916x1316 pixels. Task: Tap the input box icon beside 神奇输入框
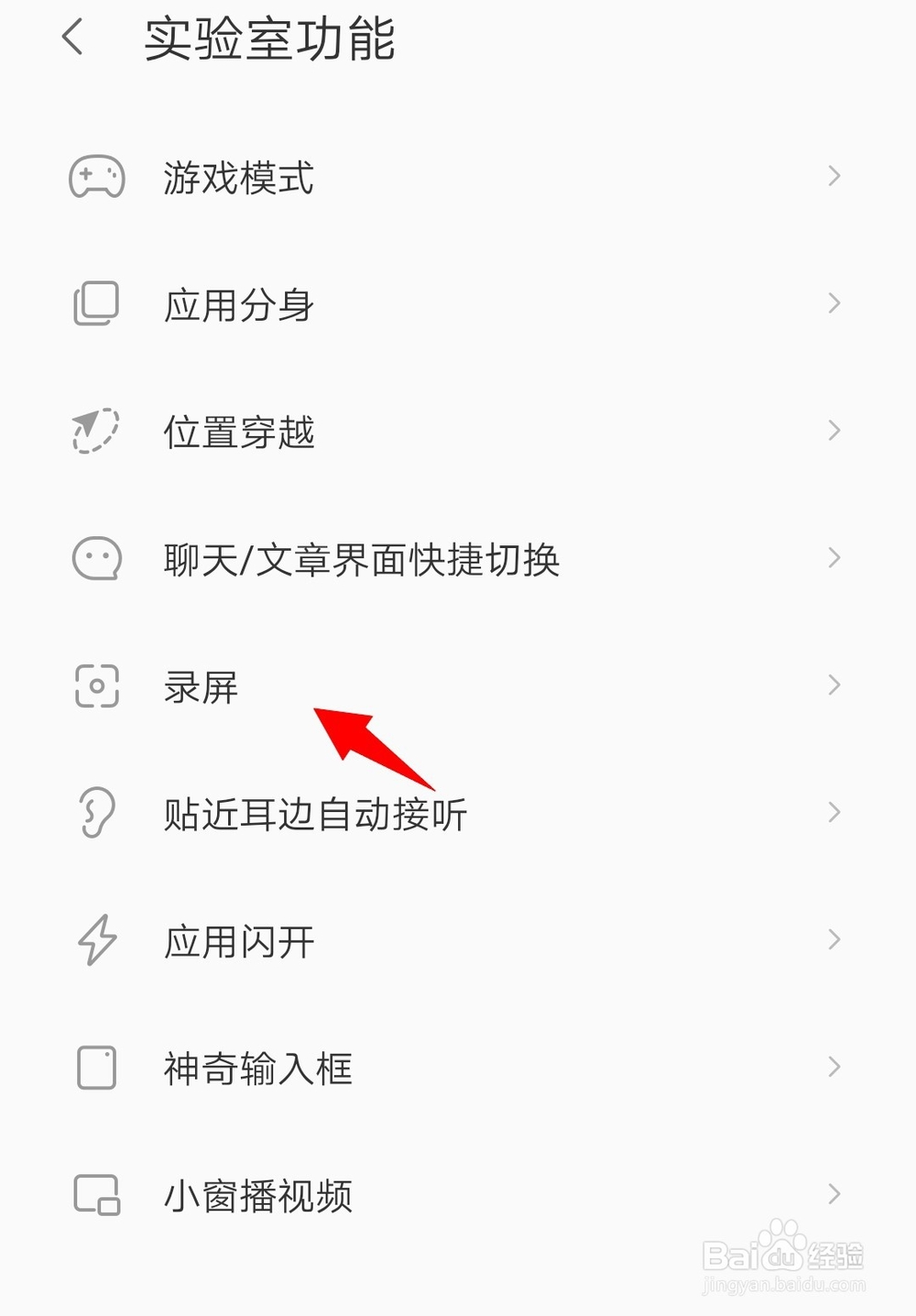[x=94, y=1067]
